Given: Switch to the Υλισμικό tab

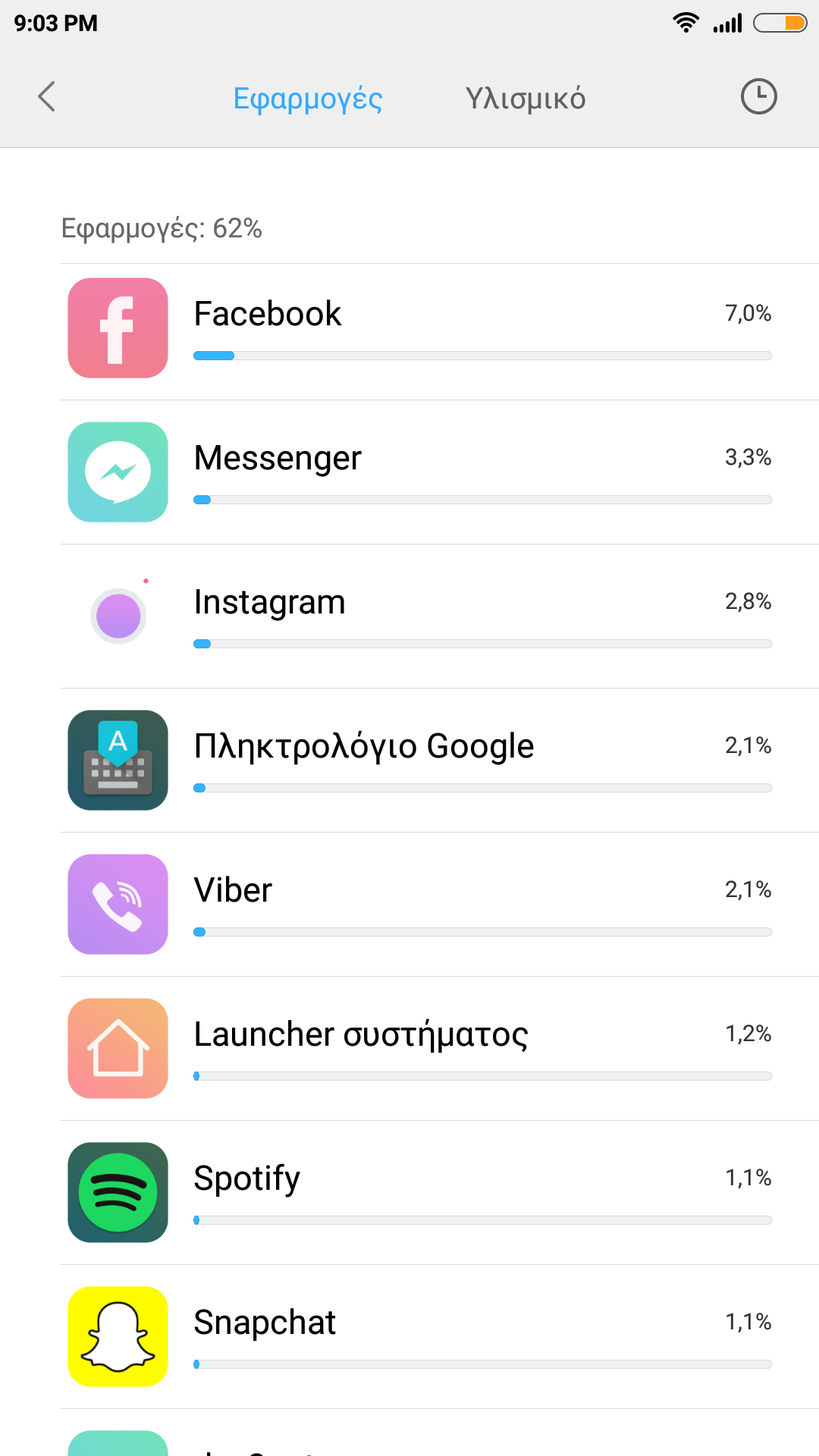Looking at the screenshot, I should [525, 99].
